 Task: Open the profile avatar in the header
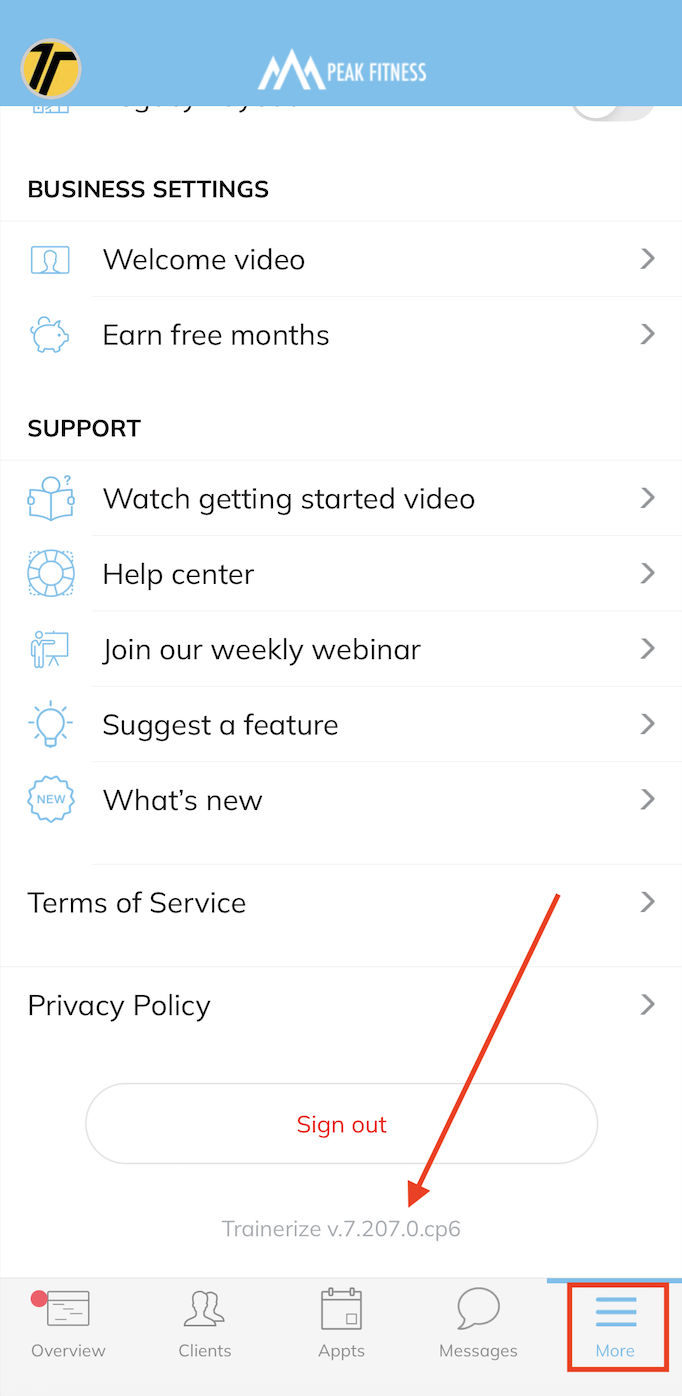tap(51, 68)
